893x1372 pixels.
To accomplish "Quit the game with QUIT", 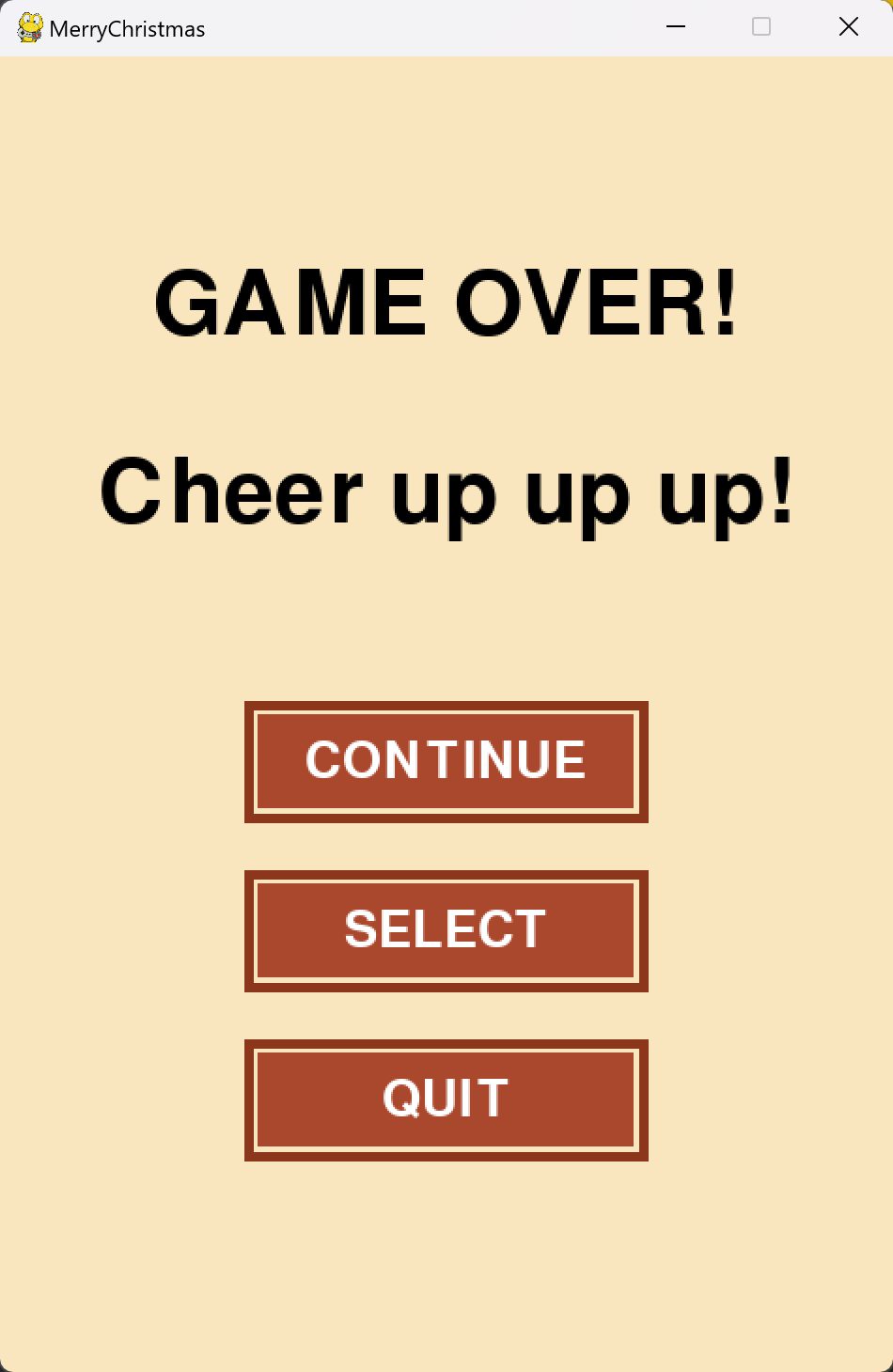I will (x=446, y=1099).
